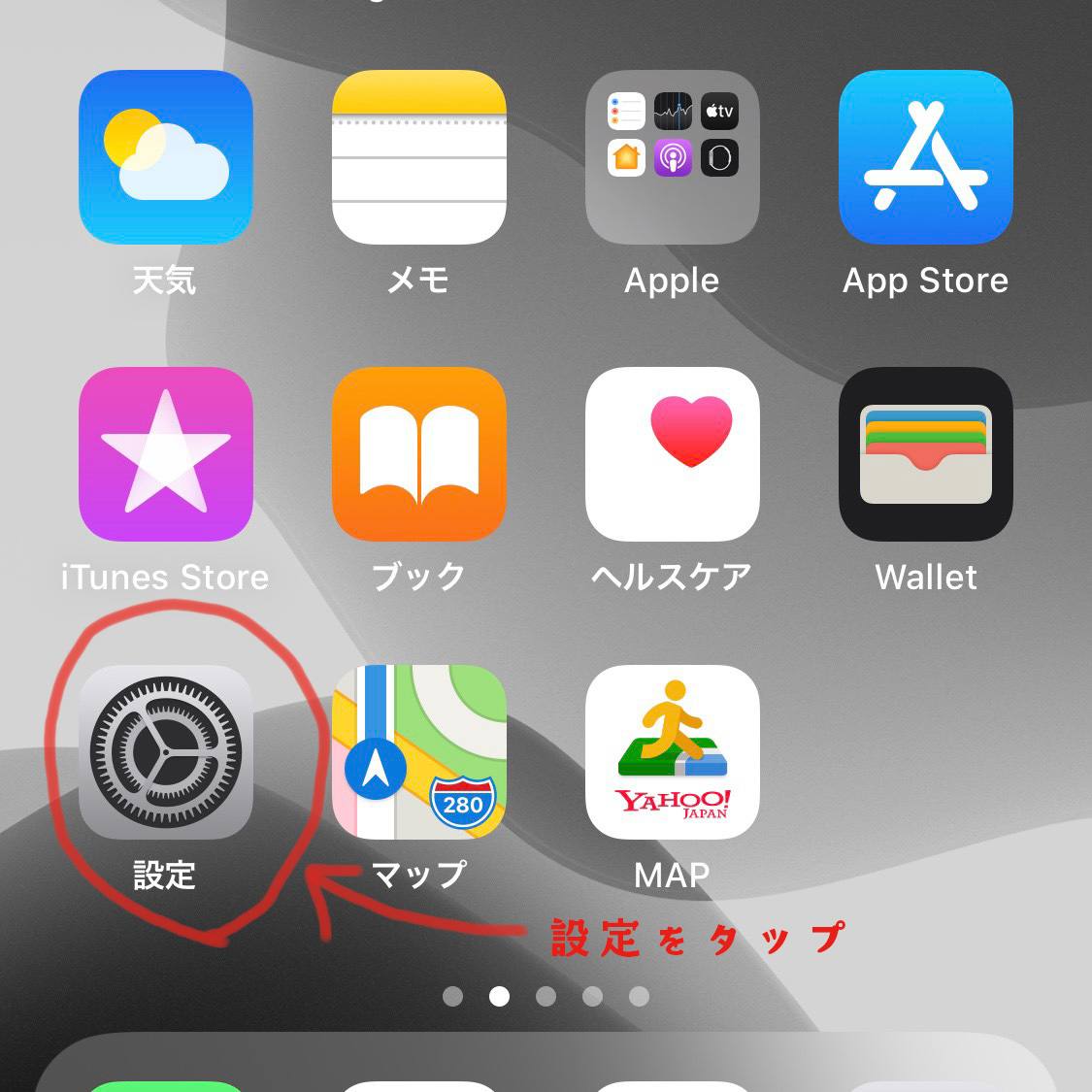Open 設定 settings

(x=166, y=752)
